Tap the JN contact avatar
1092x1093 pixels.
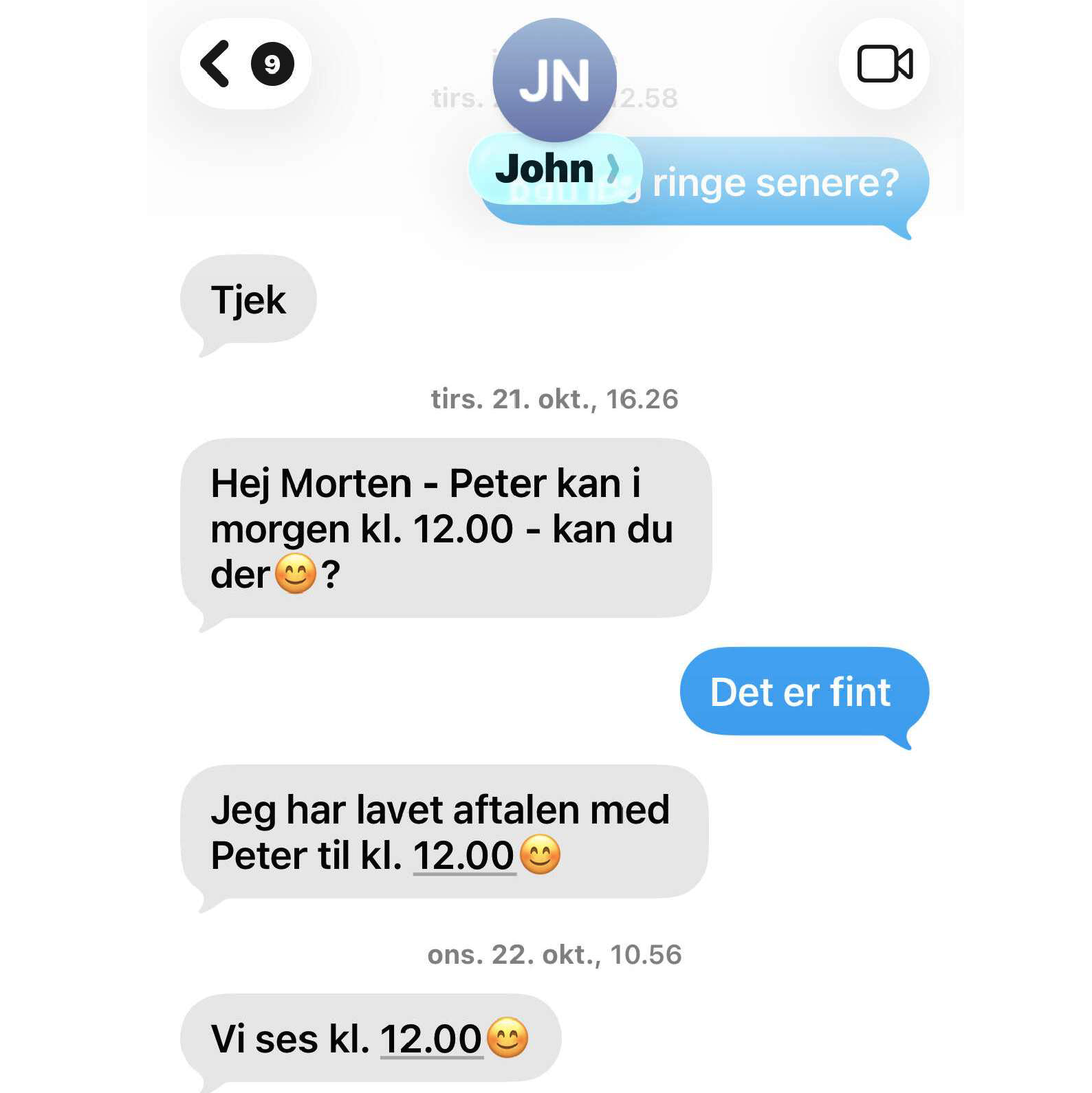554,80
